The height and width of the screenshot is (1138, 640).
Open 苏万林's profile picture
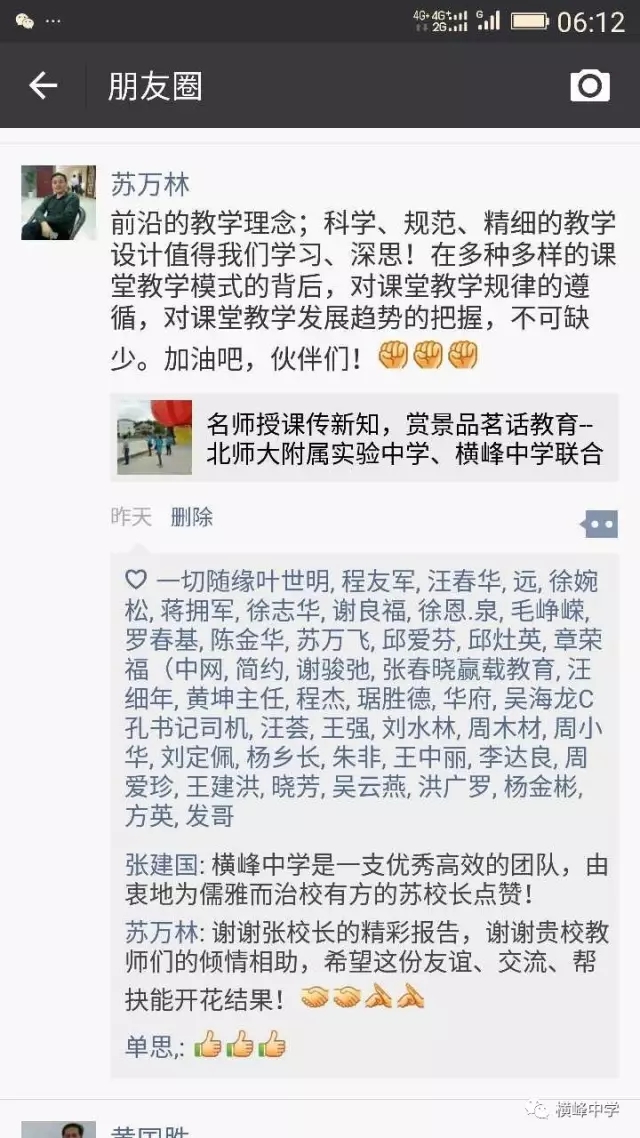[x=58, y=203]
